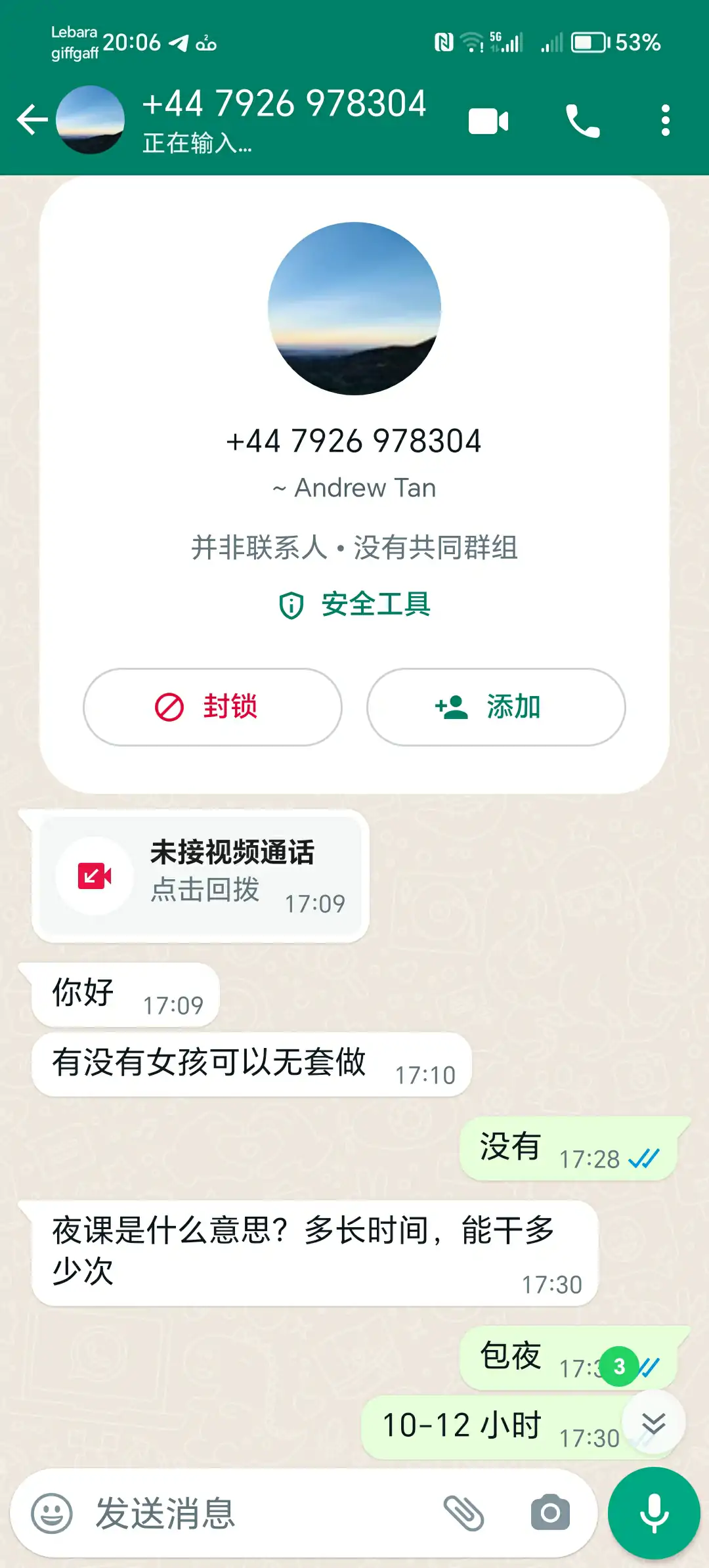Focus the 发送消息 message field
The width and height of the screenshot is (709, 1568).
point(263,1514)
